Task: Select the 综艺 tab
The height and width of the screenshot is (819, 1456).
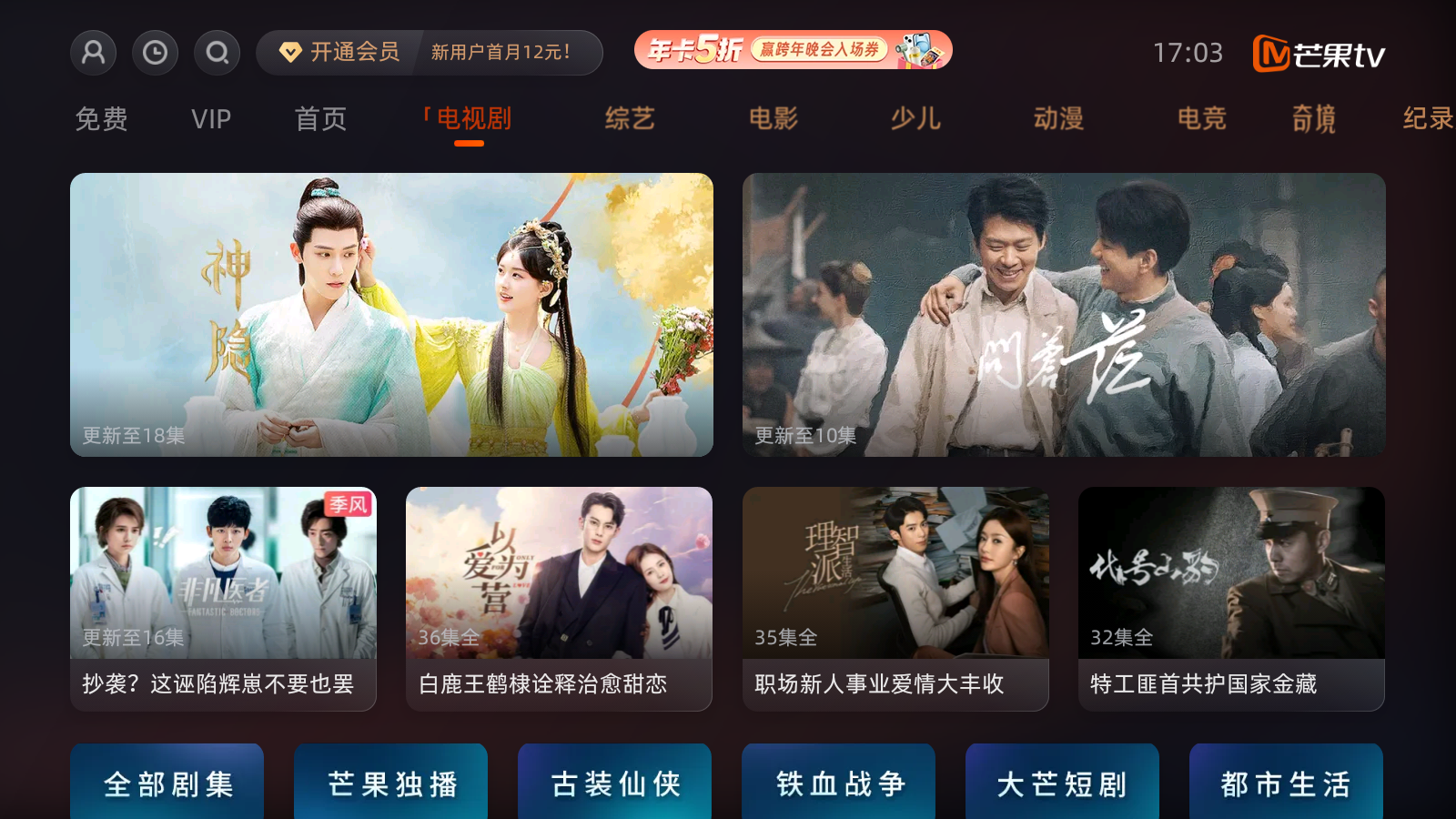Action: point(630,118)
